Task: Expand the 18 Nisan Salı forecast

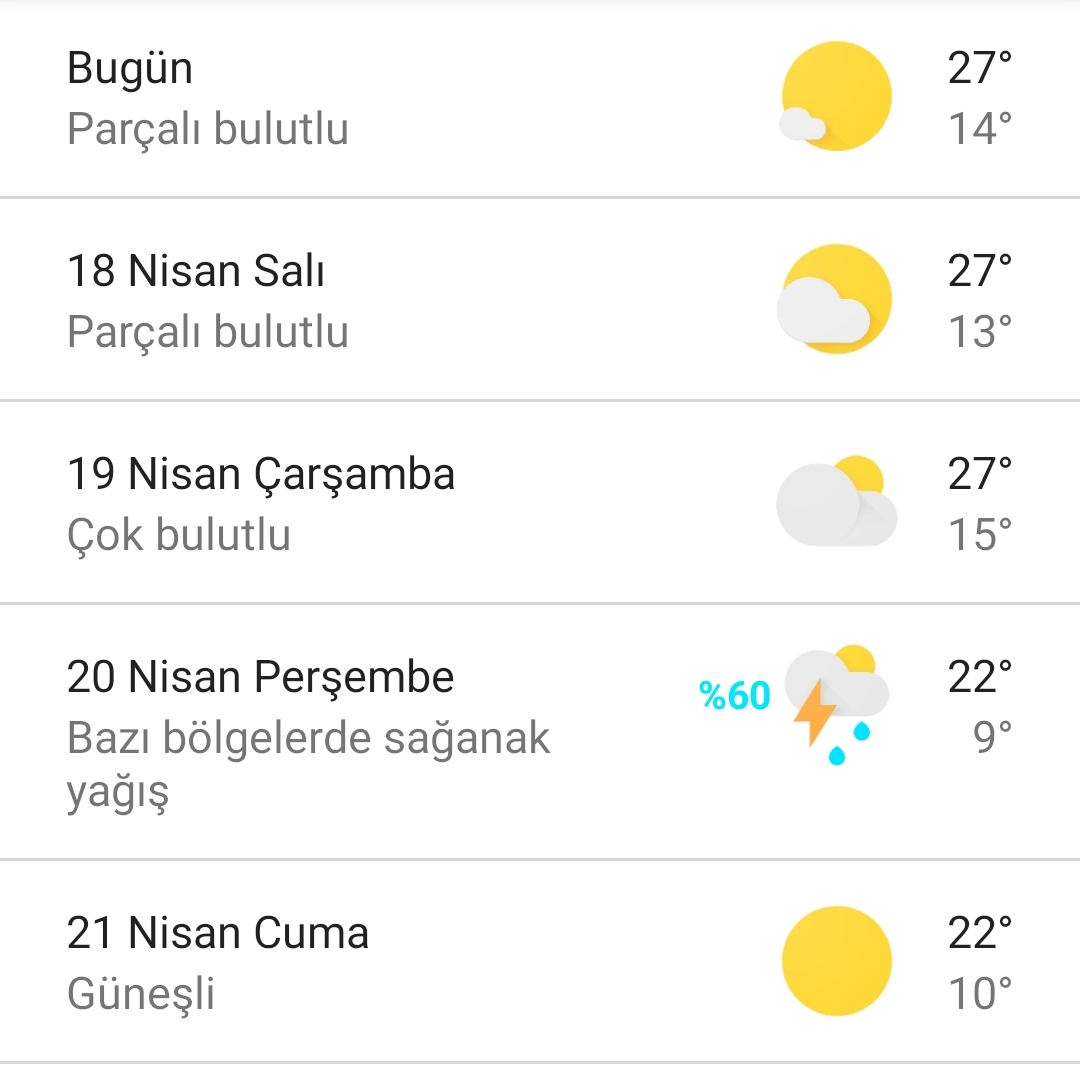Action: coord(540,300)
